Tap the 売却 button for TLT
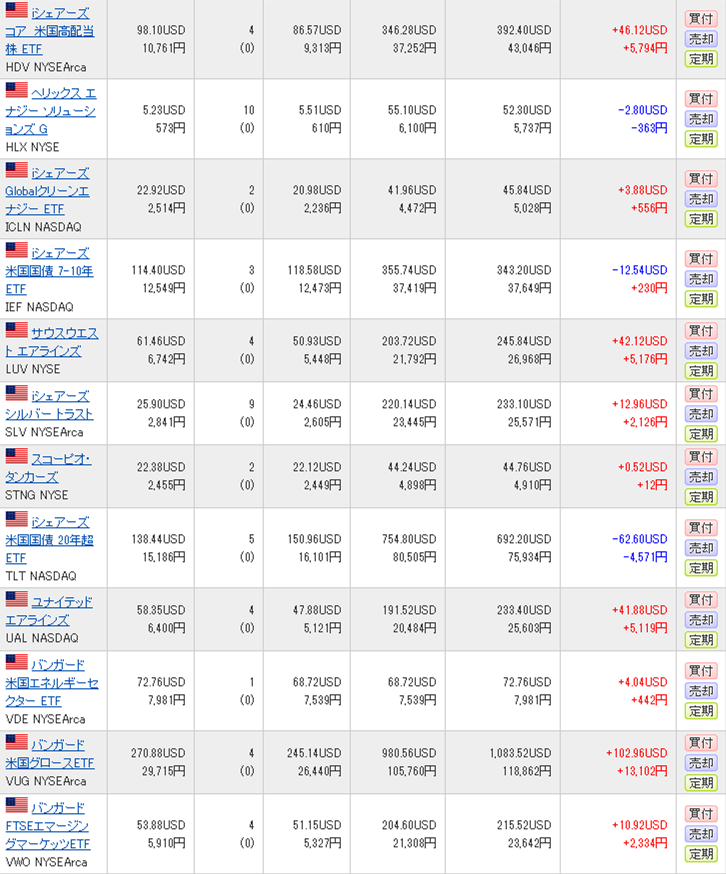The height and width of the screenshot is (874, 726). [700, 548]
